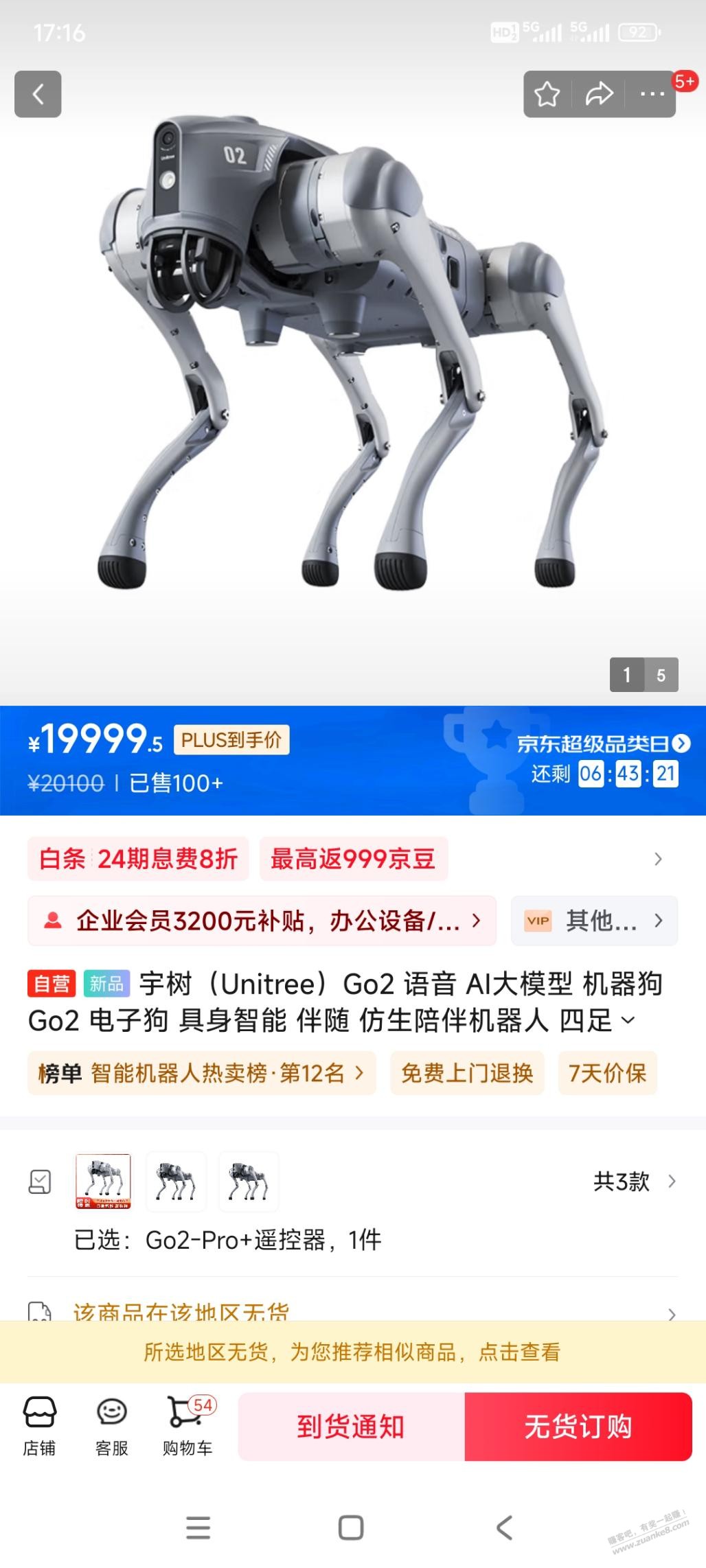Open the VIP 其他 benefits chip
This screenshot has height=1568, width=706.
tap(594, 921)
